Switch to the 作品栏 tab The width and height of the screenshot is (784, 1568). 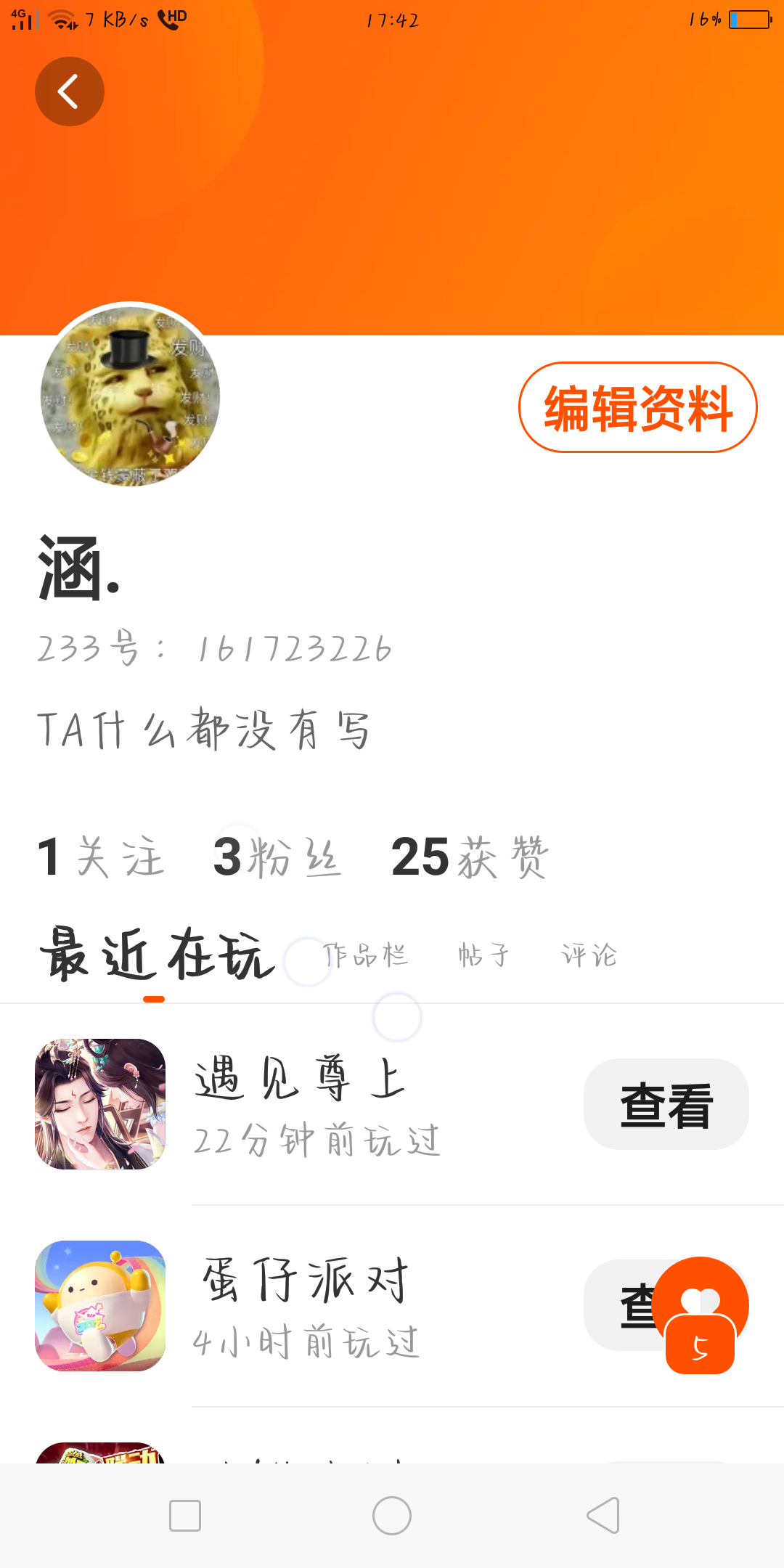click(365, 955)
